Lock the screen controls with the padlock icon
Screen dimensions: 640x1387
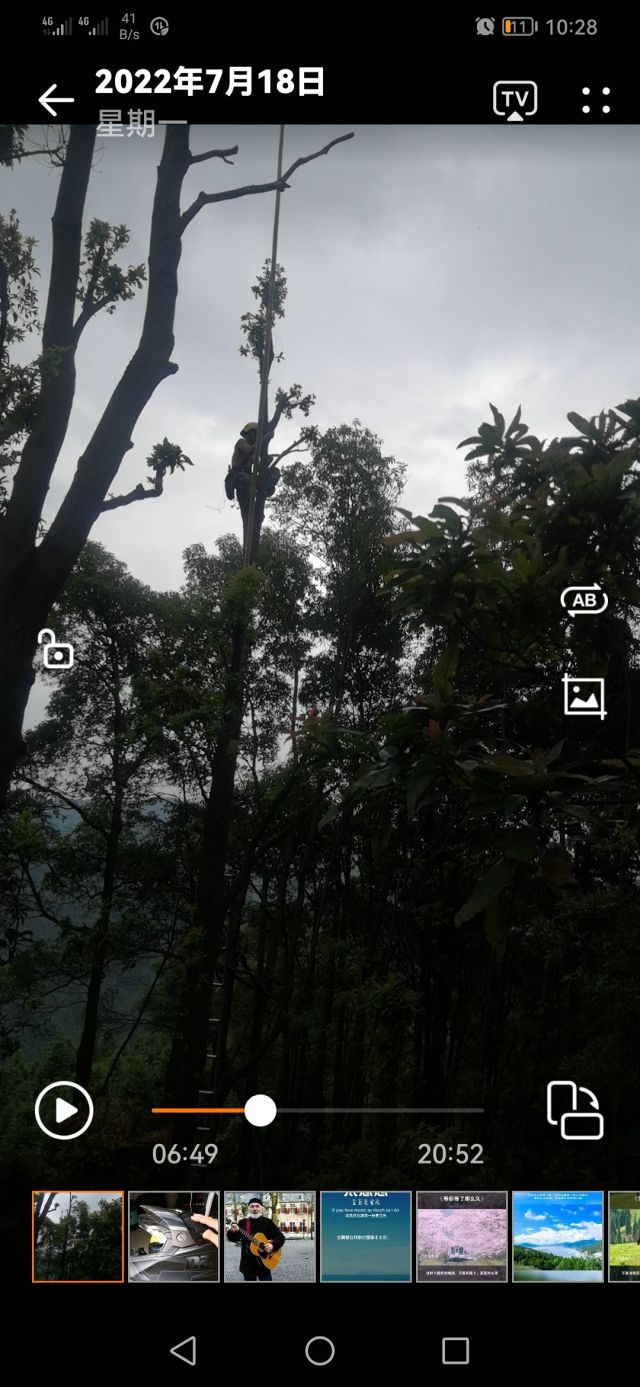(56, 649)
